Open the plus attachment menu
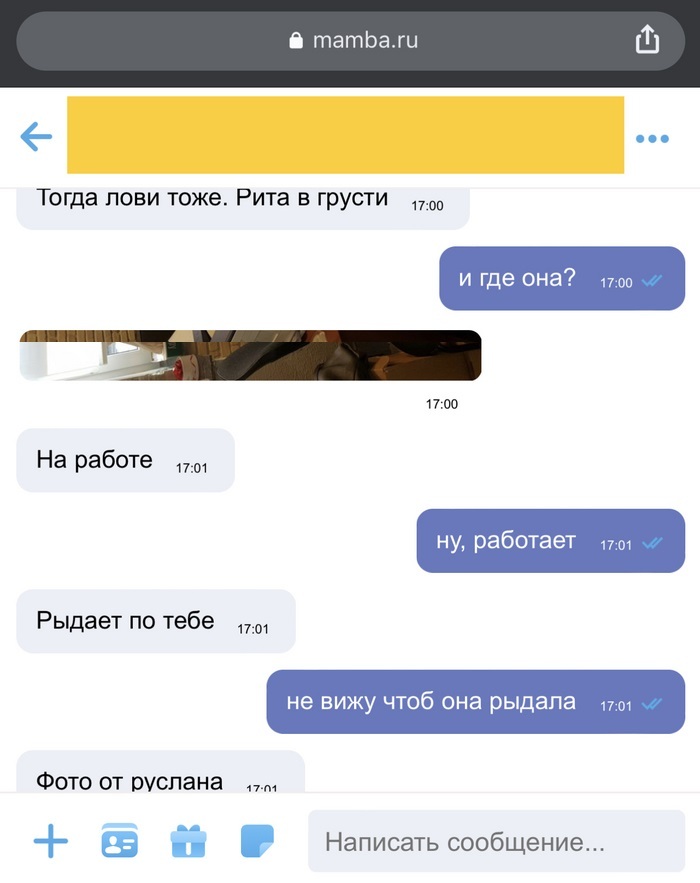 click(x=51, y=841)
